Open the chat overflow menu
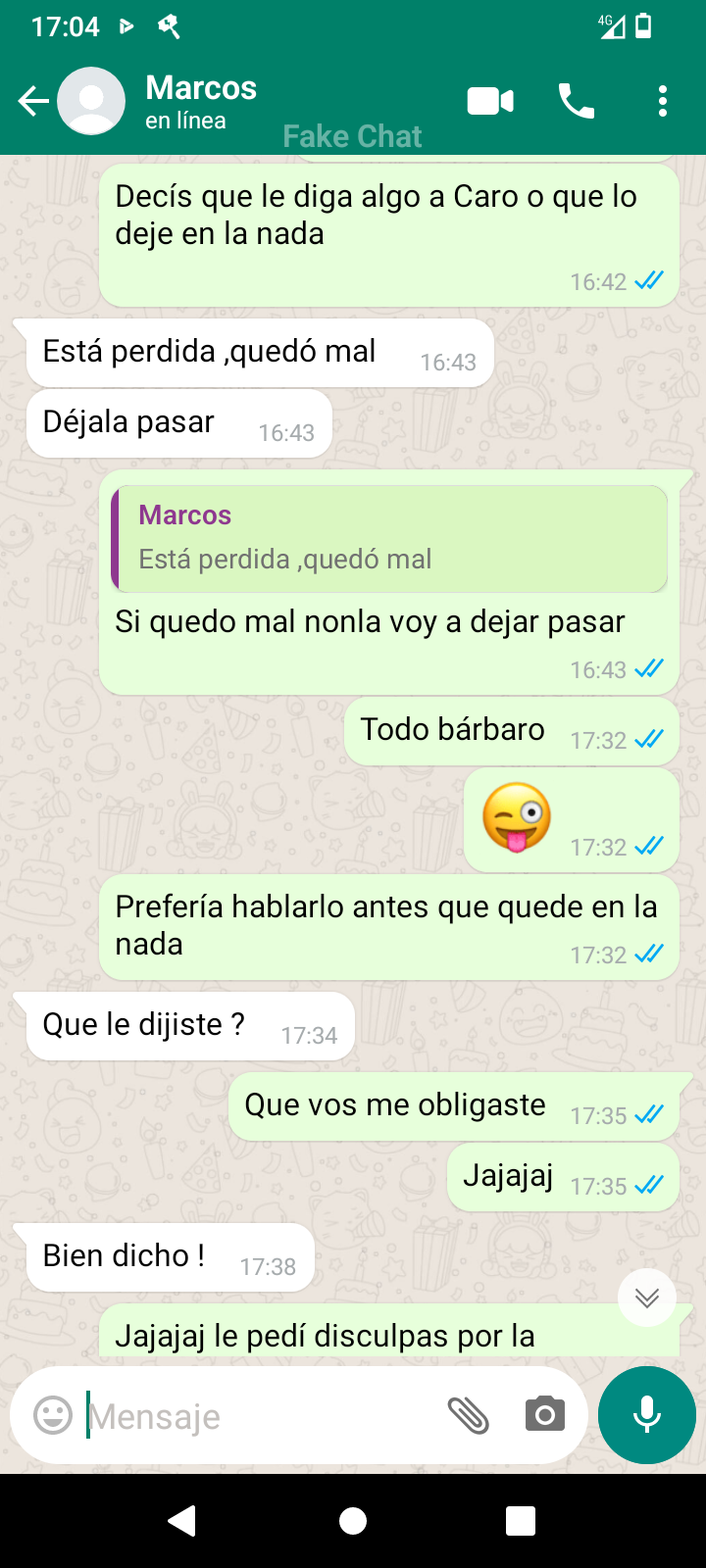Image resolution: width=706 pixels, height=1568 pixels. 663,101
